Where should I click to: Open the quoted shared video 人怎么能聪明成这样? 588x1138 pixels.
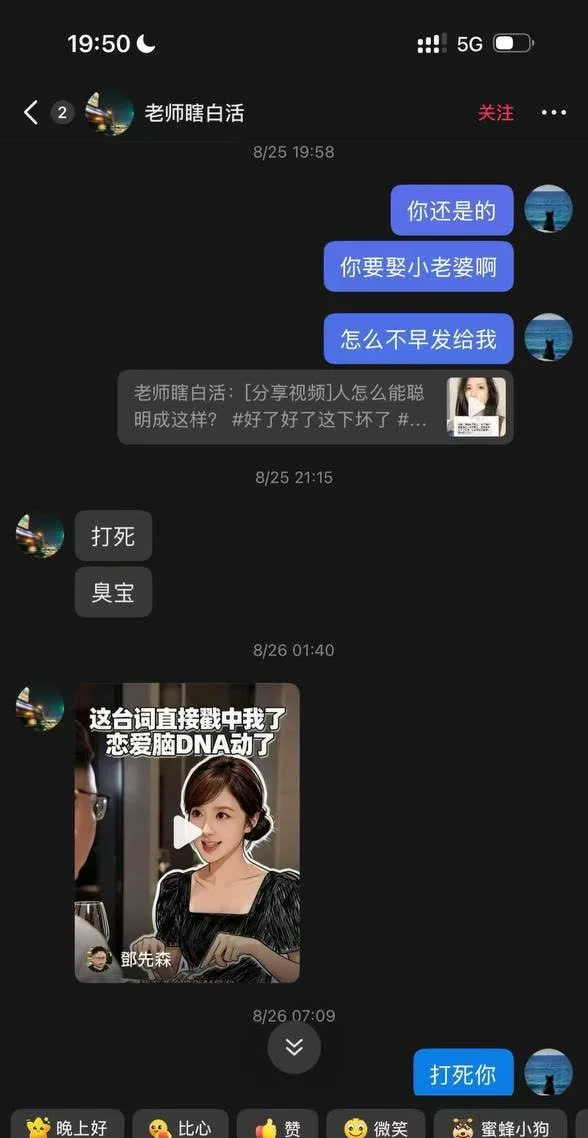(315, 406)
